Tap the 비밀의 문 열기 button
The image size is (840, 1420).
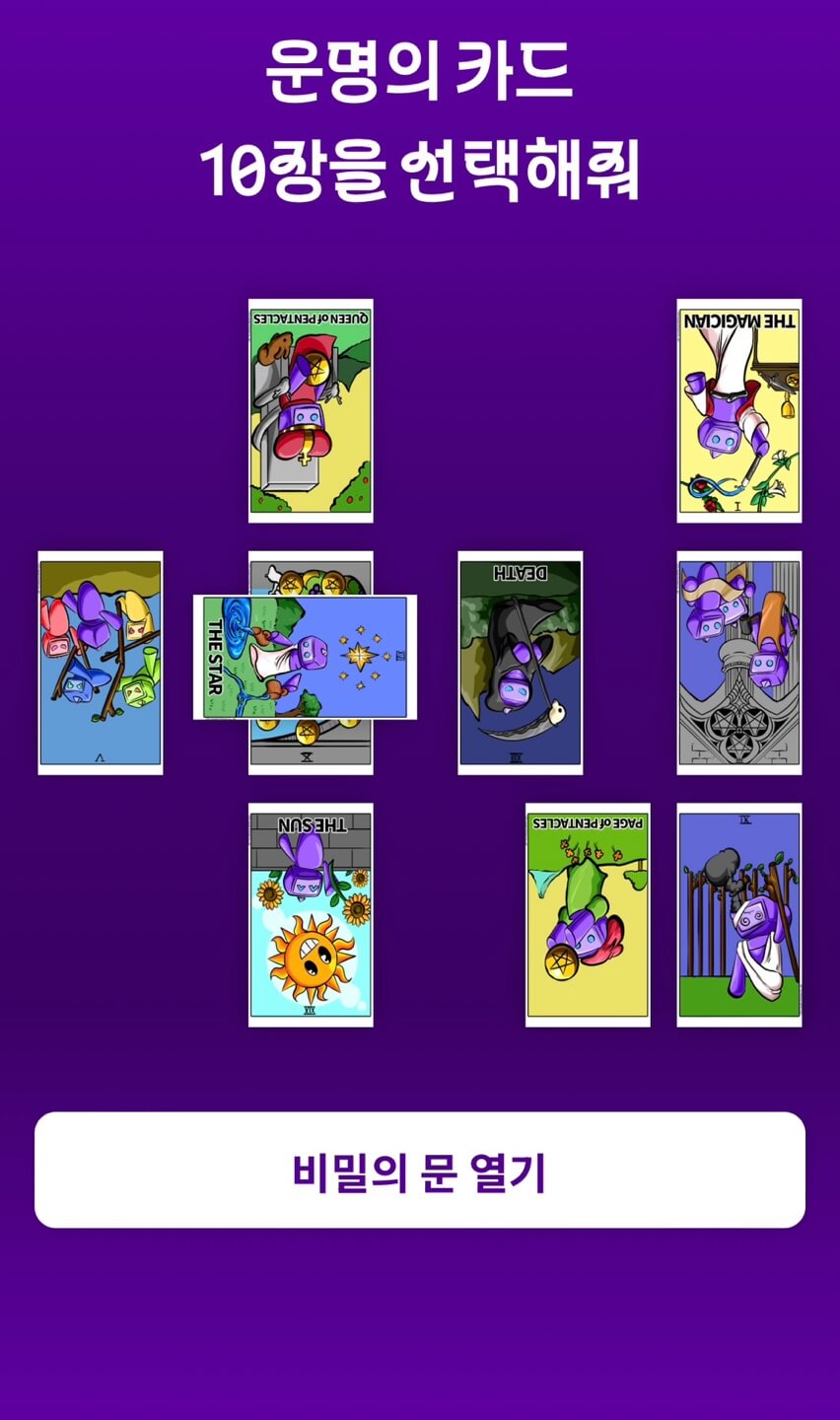pos(420,1171)
